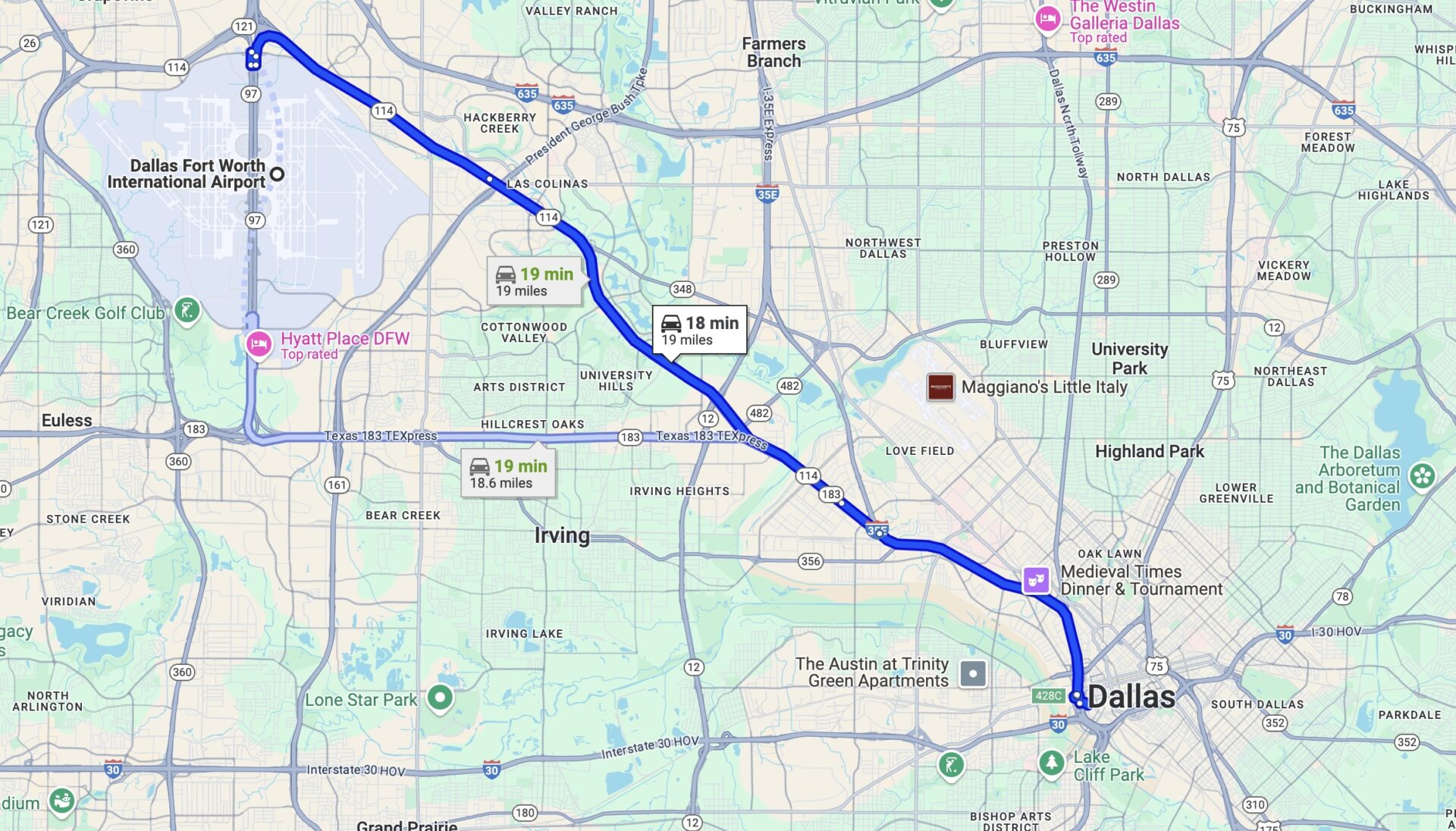
Task: Open Dallas Arboretum and Botanical Garden pin
Action: (1422, 477)
